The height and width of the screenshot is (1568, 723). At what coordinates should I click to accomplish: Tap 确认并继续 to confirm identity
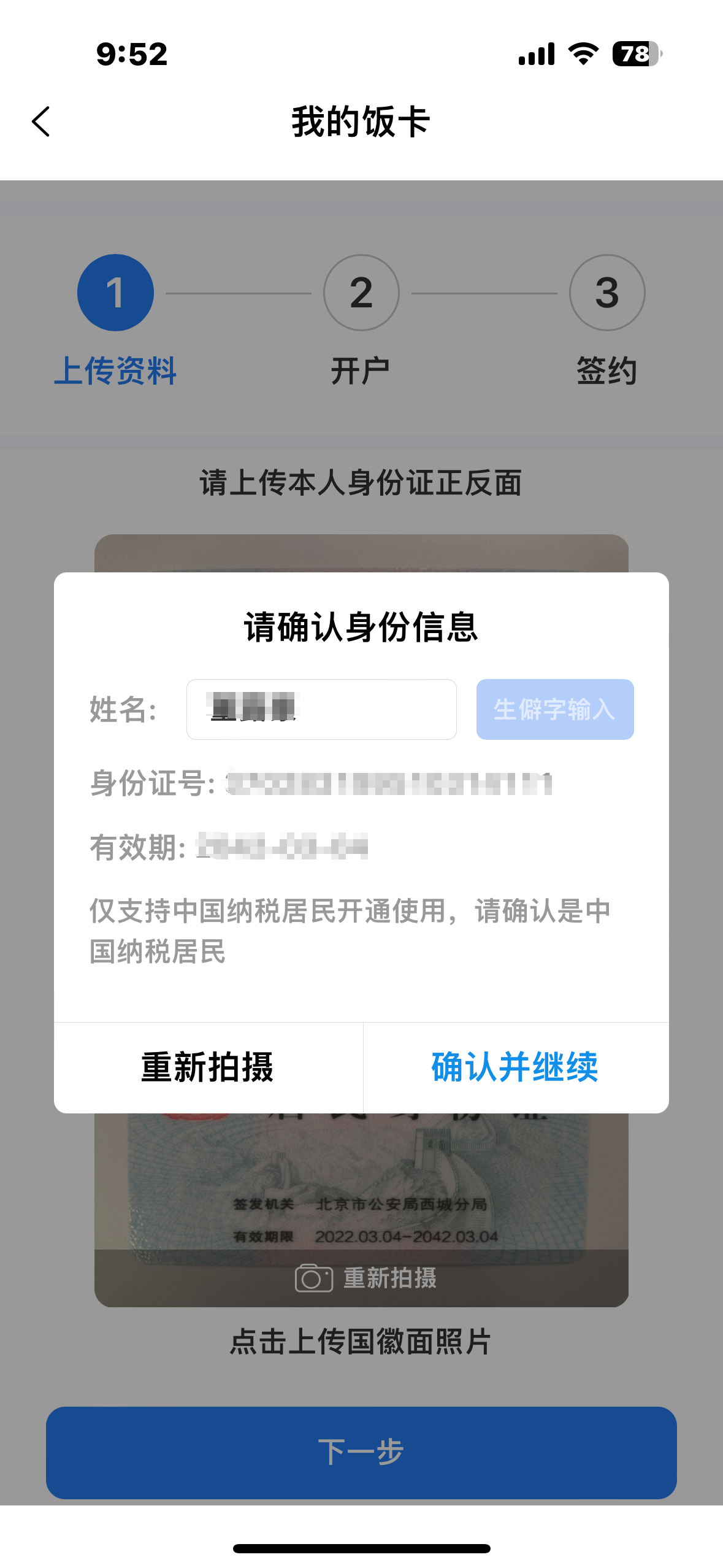(x=515, y=1067)
